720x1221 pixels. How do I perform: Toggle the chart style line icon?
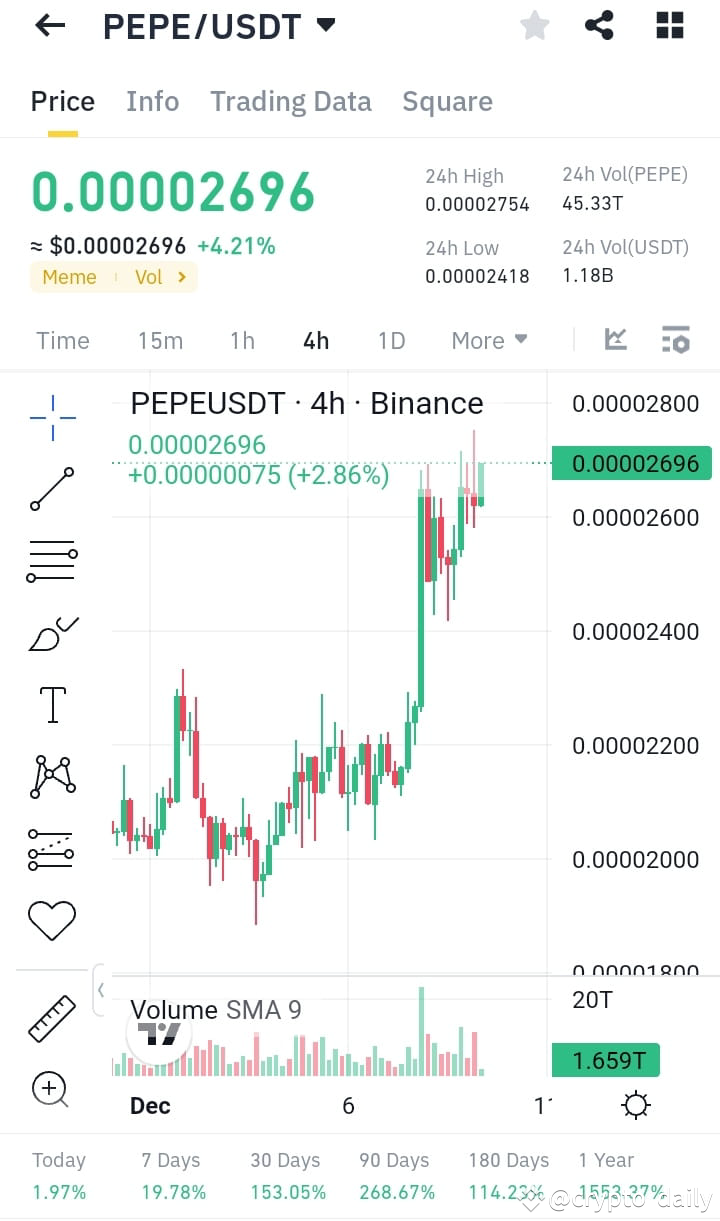click(x=615, y=340)
